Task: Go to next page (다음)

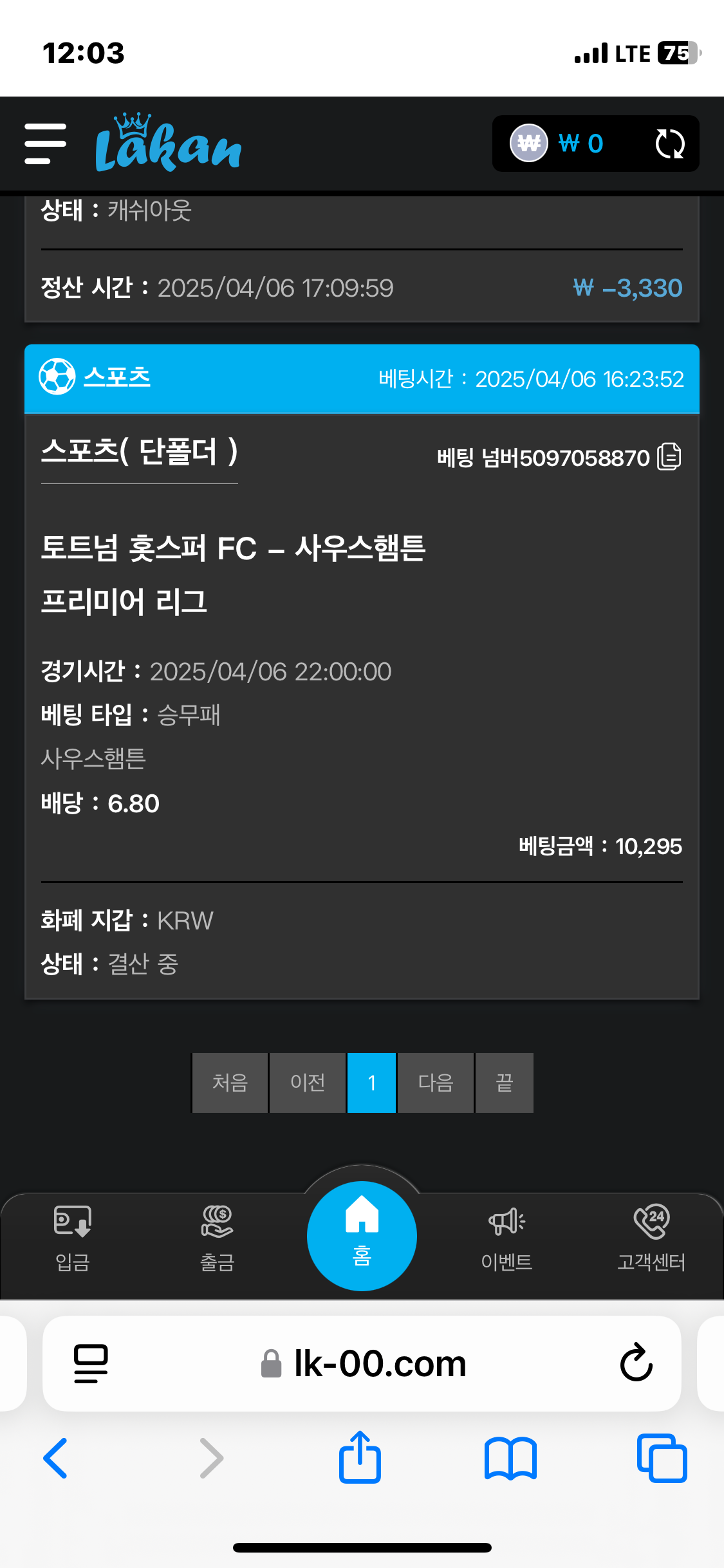Action: point(436,1083)
